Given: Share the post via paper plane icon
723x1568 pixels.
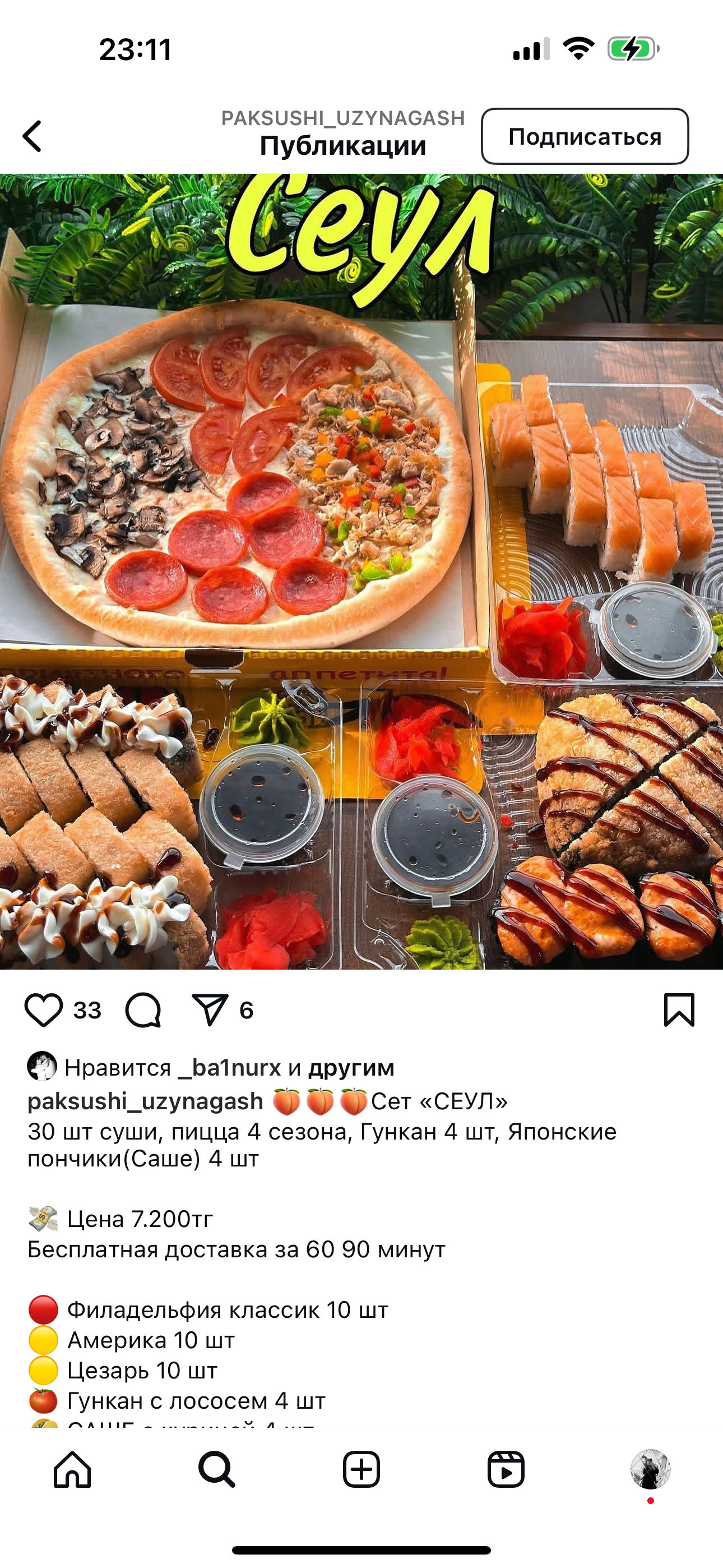Looking at the screenshot, I should pyautogui.click(x=210, y=1011).
